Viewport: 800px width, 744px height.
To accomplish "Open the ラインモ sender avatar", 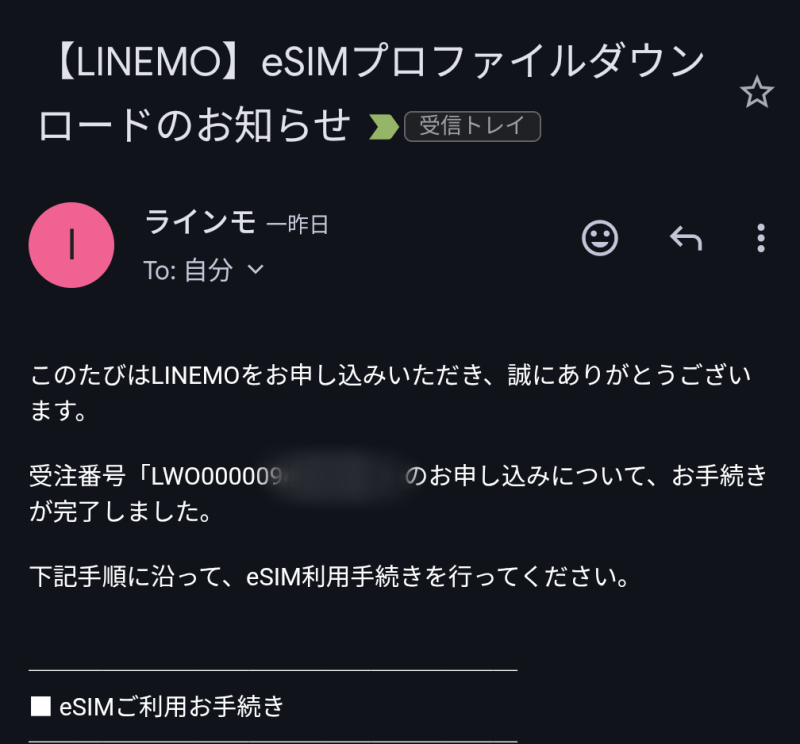I will tap(71, 245).
